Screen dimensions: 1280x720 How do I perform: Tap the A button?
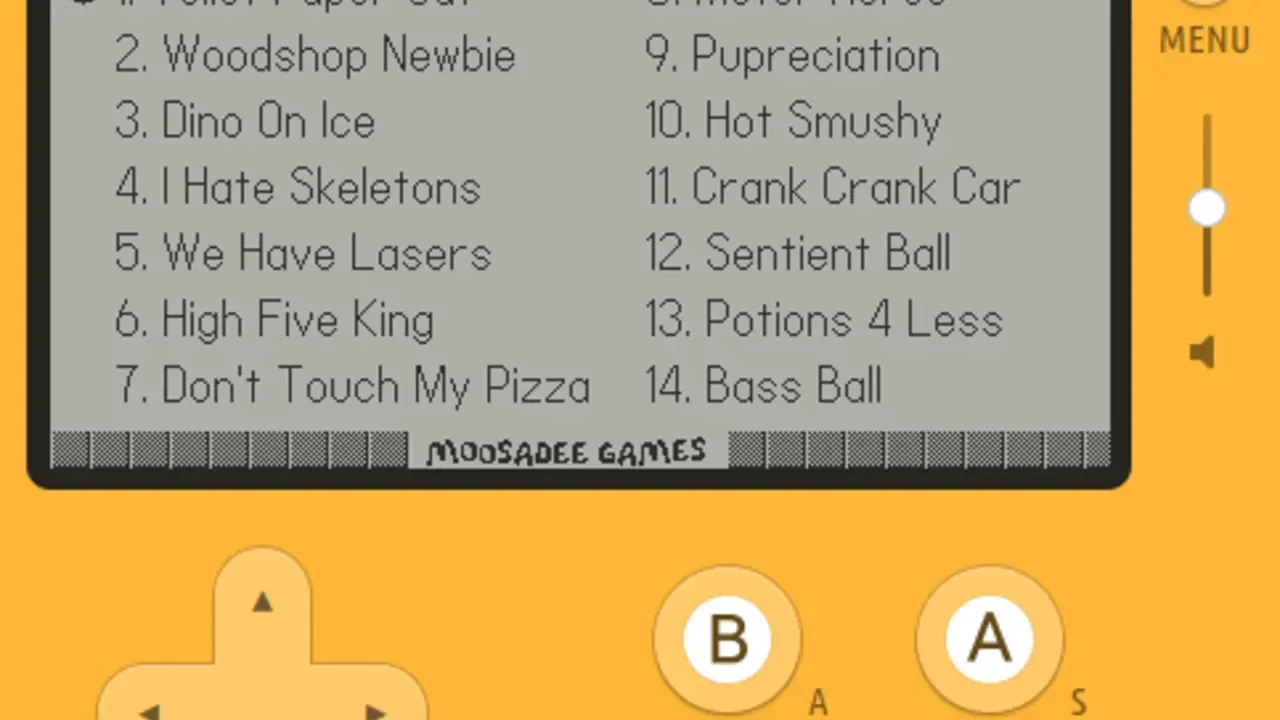989,638
